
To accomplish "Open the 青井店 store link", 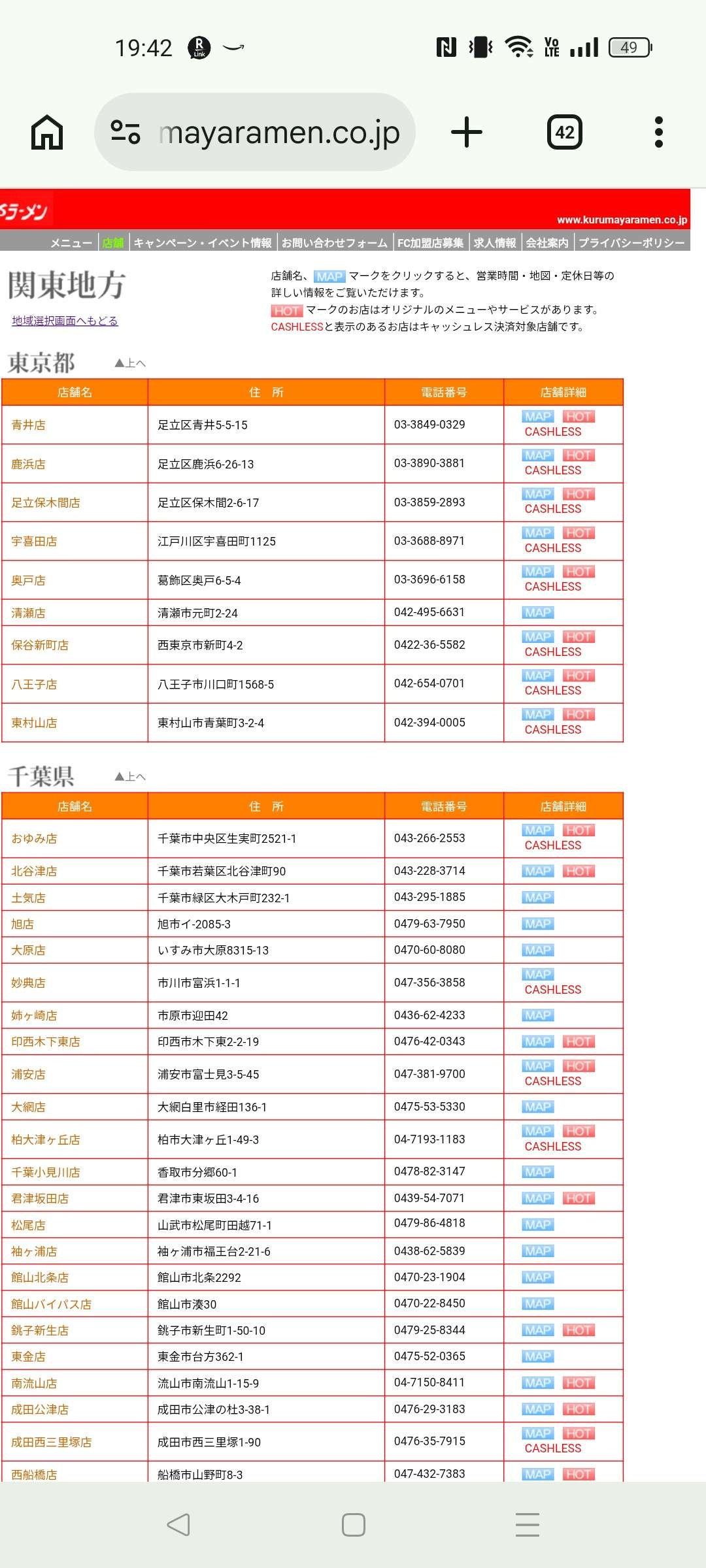I will click(28, 425).
